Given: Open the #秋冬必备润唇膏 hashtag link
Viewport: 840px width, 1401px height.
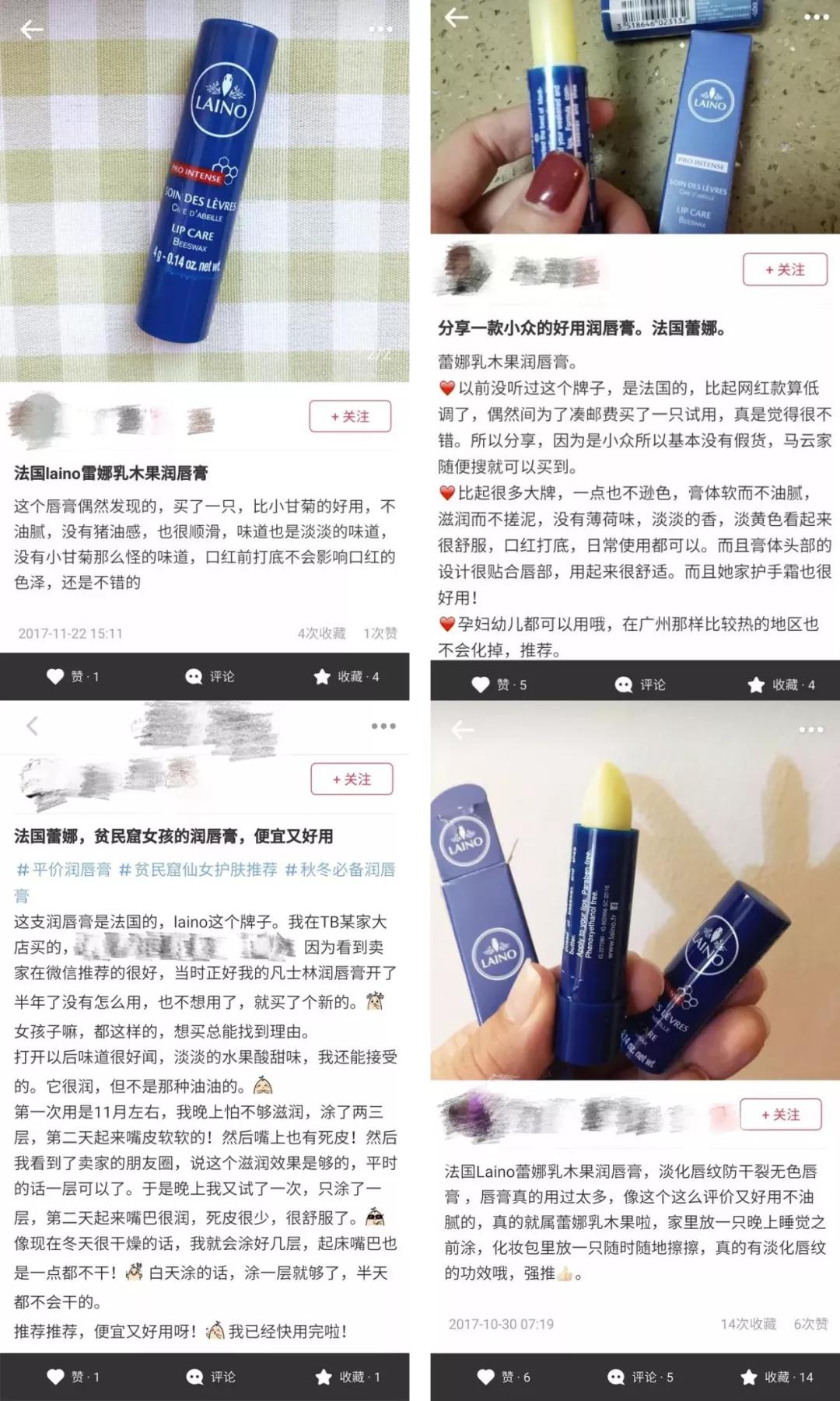Looking at the screenshot, I should tap(342, 870).
